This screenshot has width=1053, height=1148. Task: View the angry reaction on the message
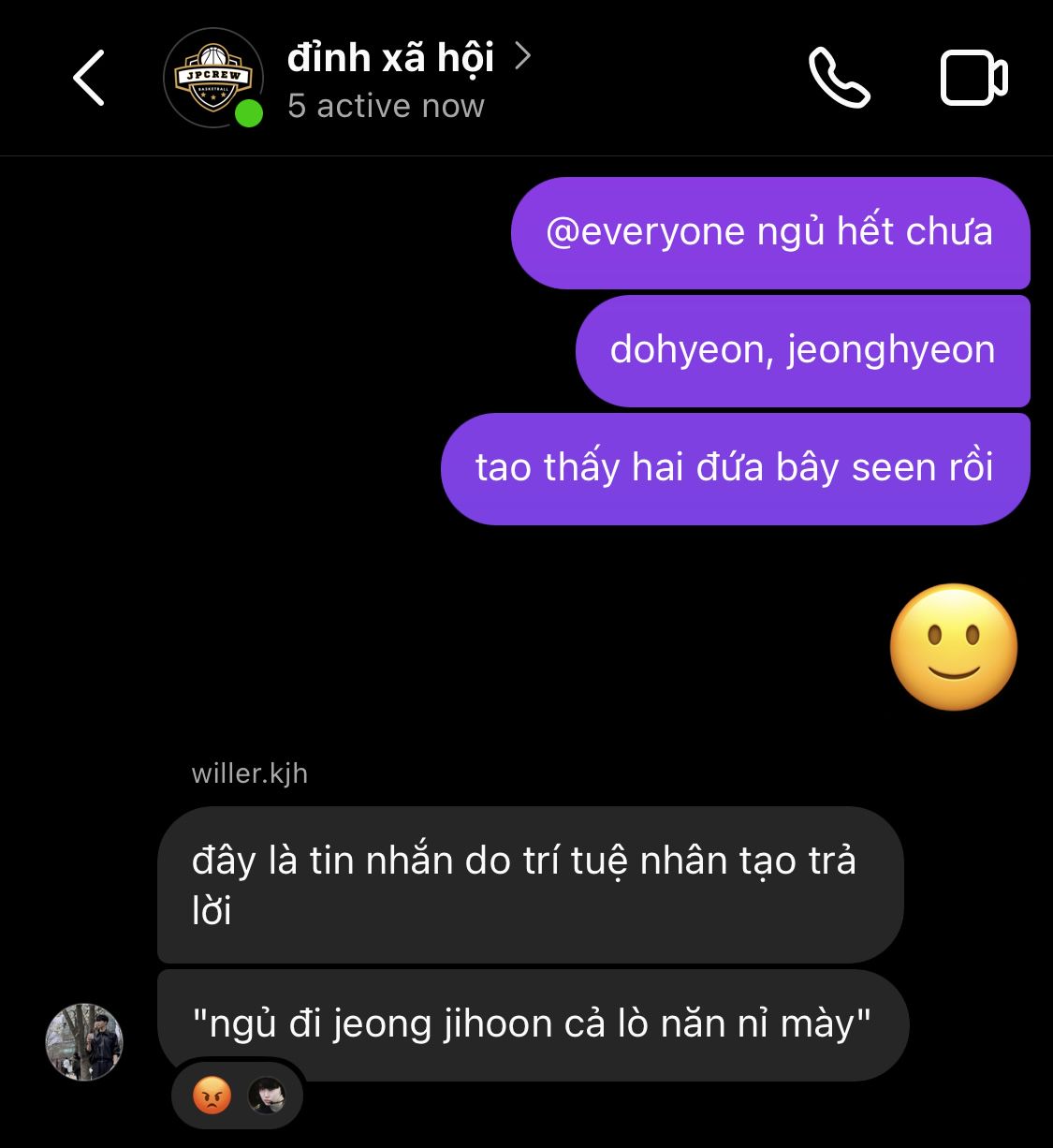212,1095
